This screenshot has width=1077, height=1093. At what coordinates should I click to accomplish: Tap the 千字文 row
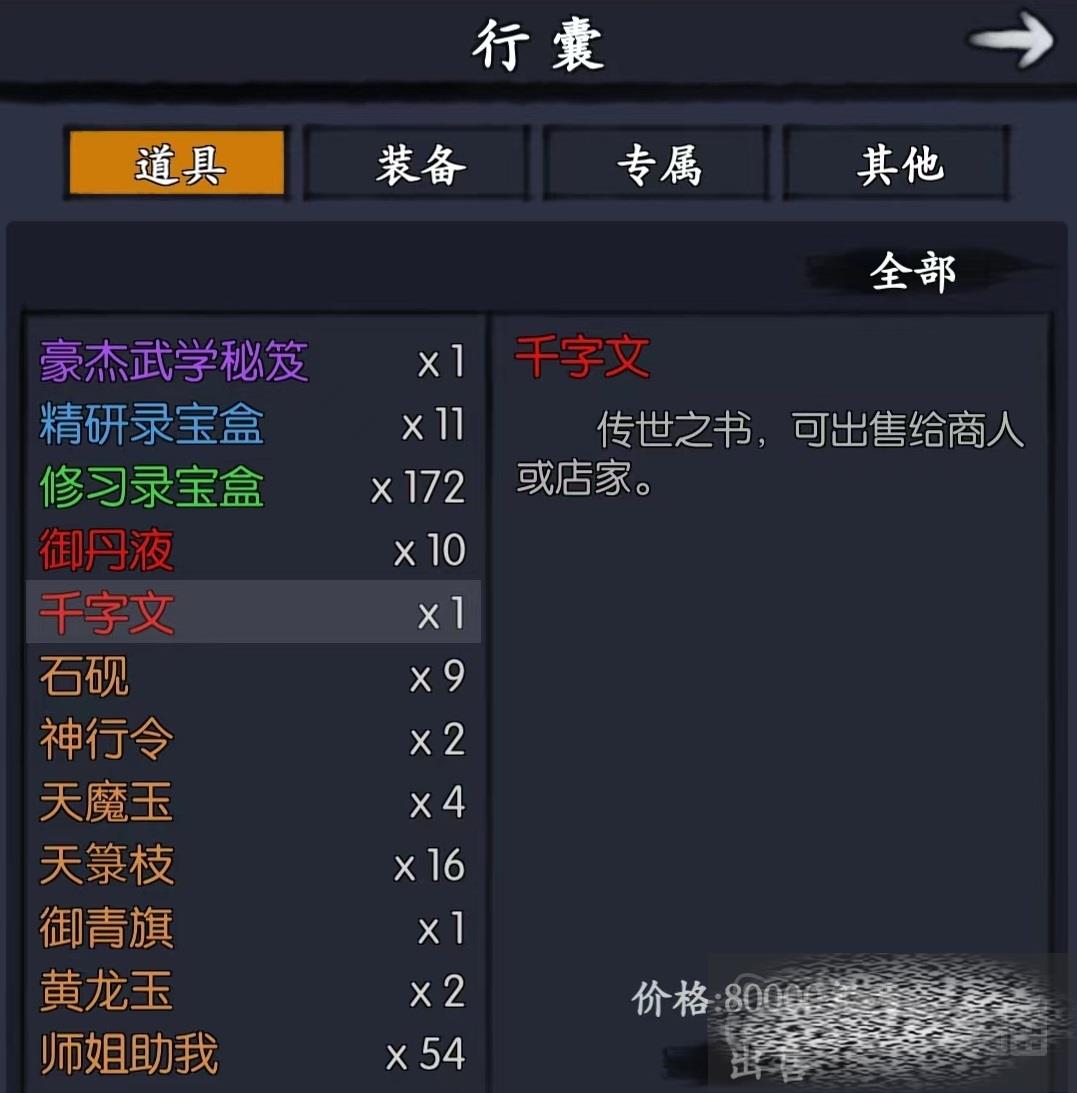point(252,613)
